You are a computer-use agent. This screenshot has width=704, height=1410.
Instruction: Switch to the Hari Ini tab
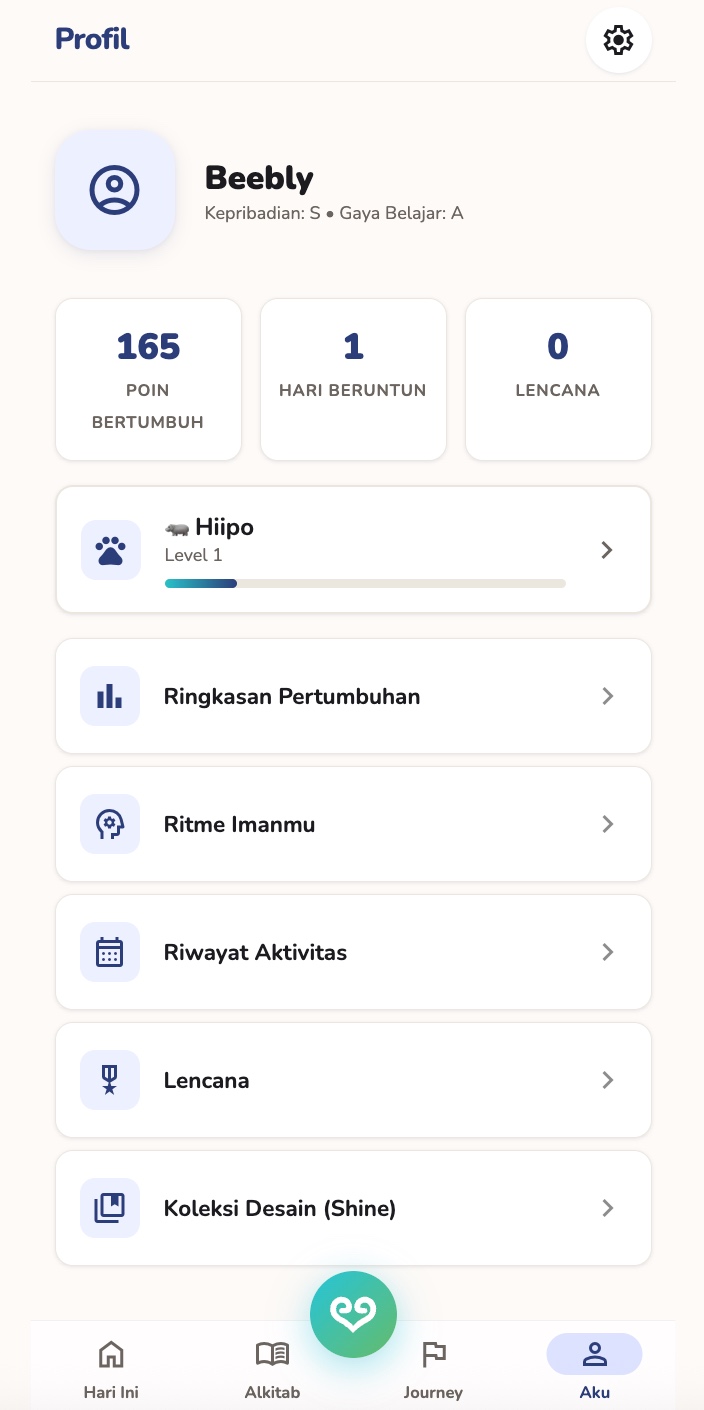[111, 1369]
